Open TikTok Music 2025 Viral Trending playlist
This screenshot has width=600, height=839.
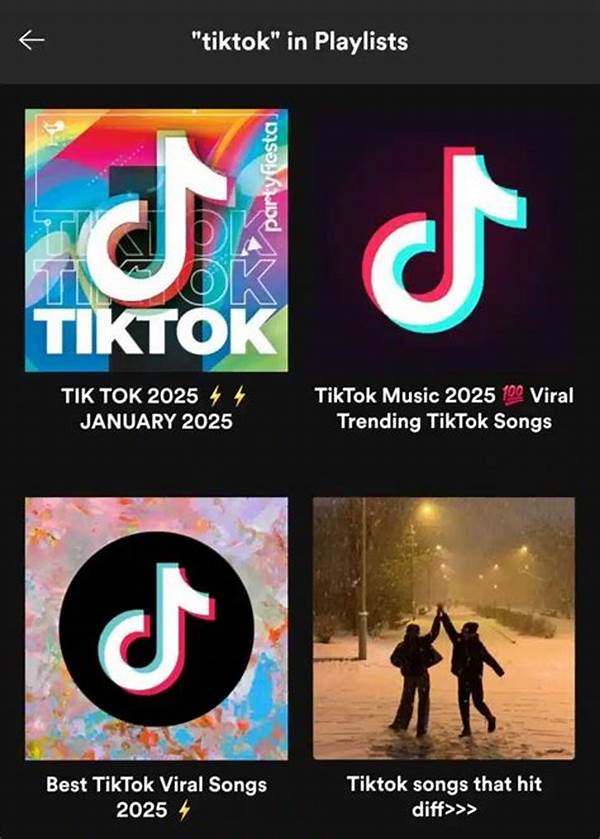point(444,240)
